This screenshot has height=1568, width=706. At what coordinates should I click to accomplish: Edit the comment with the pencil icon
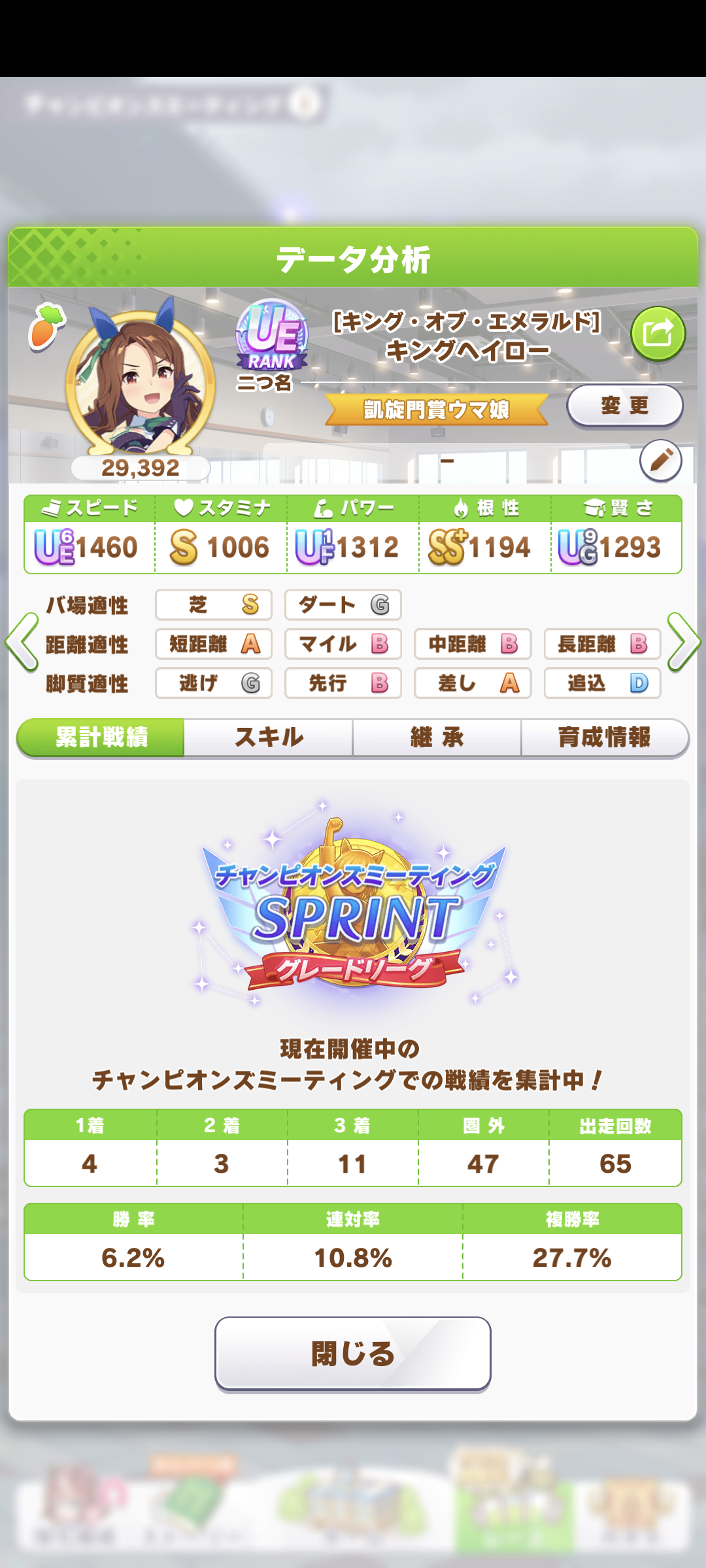pos(660,460)
